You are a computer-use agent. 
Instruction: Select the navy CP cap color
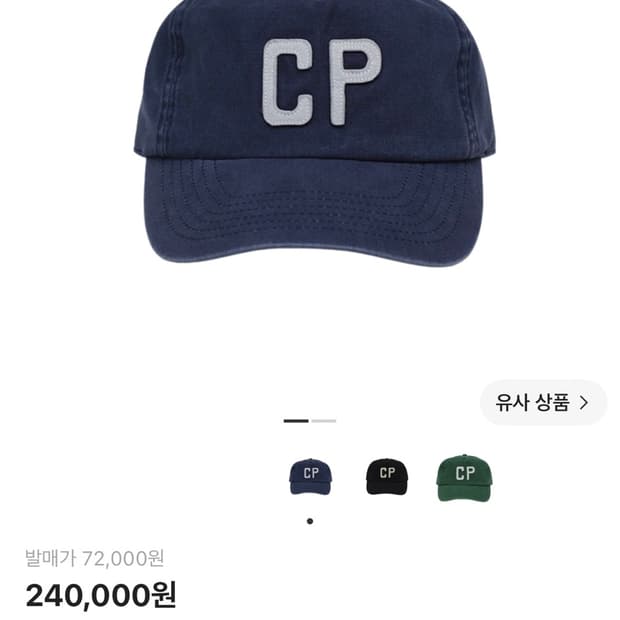point(310,476)
